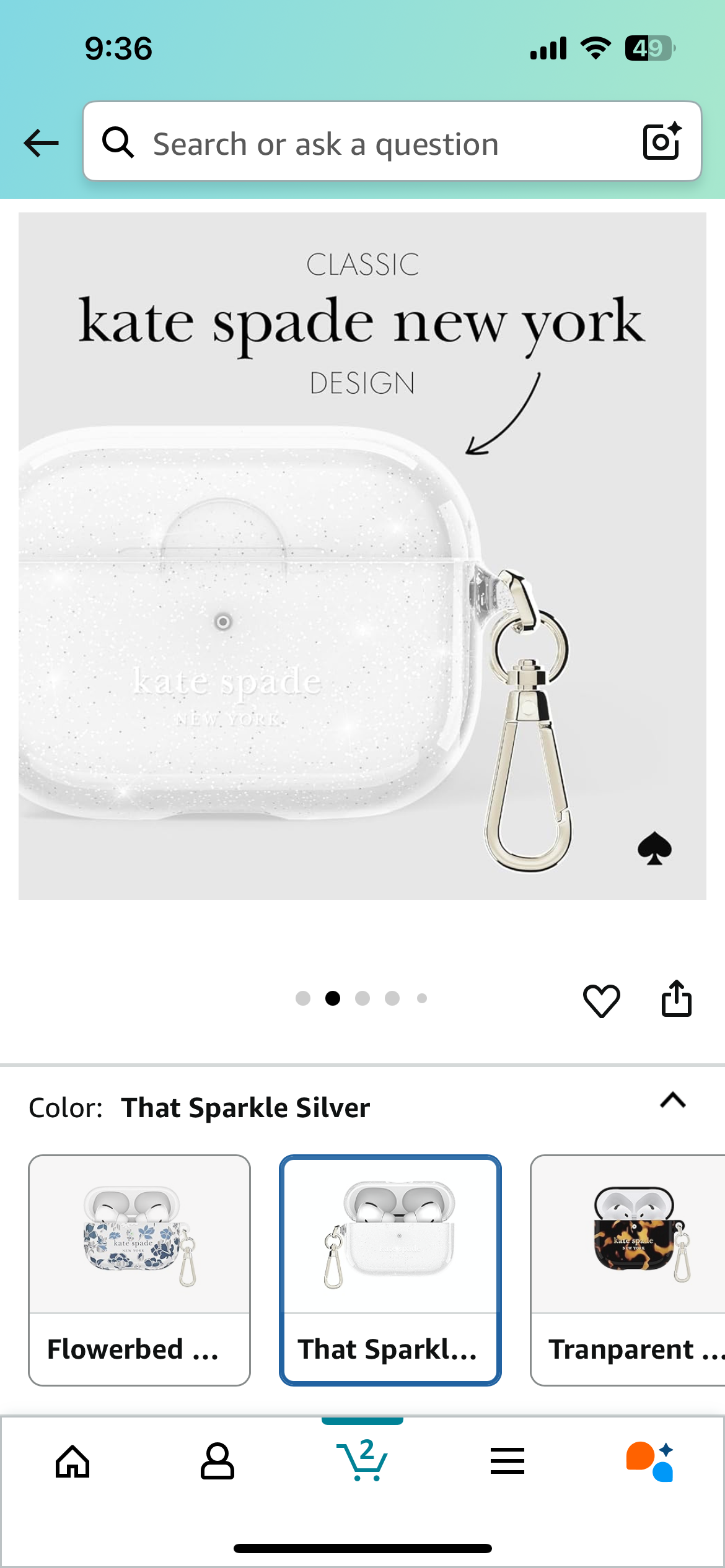Image resolution: width=725 pixels, height=1568 pixels.
Task: Go to the Home tab
Action: click(72, 1462)
